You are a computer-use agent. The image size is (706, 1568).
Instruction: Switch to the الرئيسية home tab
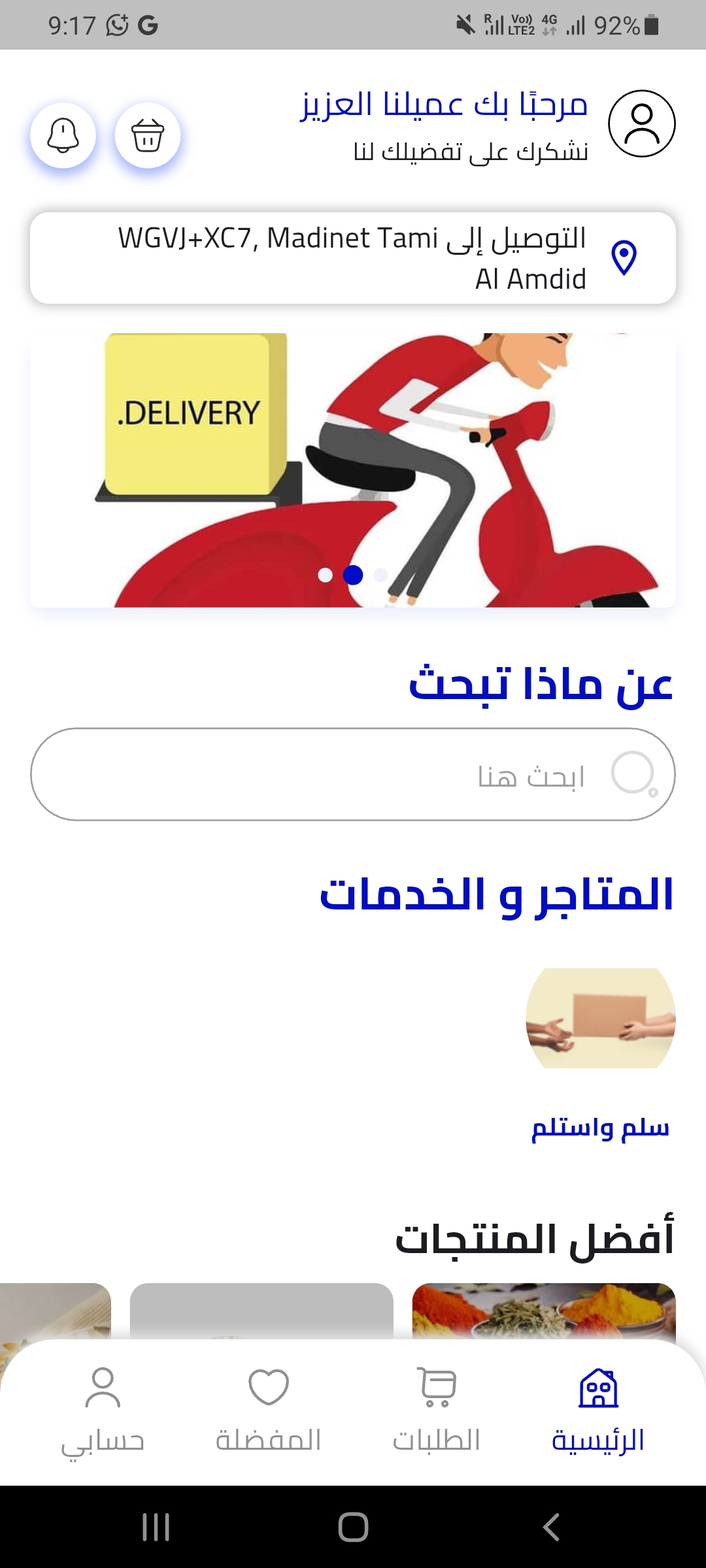coord(598,1411)
